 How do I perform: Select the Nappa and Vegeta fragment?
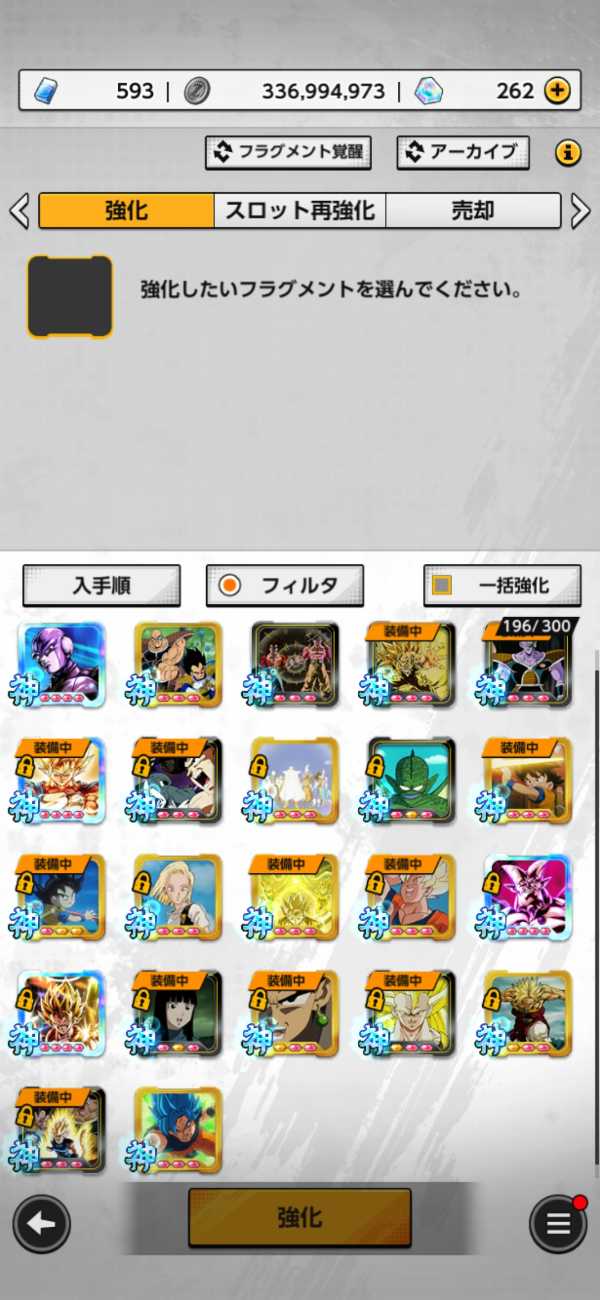[178, 664]
